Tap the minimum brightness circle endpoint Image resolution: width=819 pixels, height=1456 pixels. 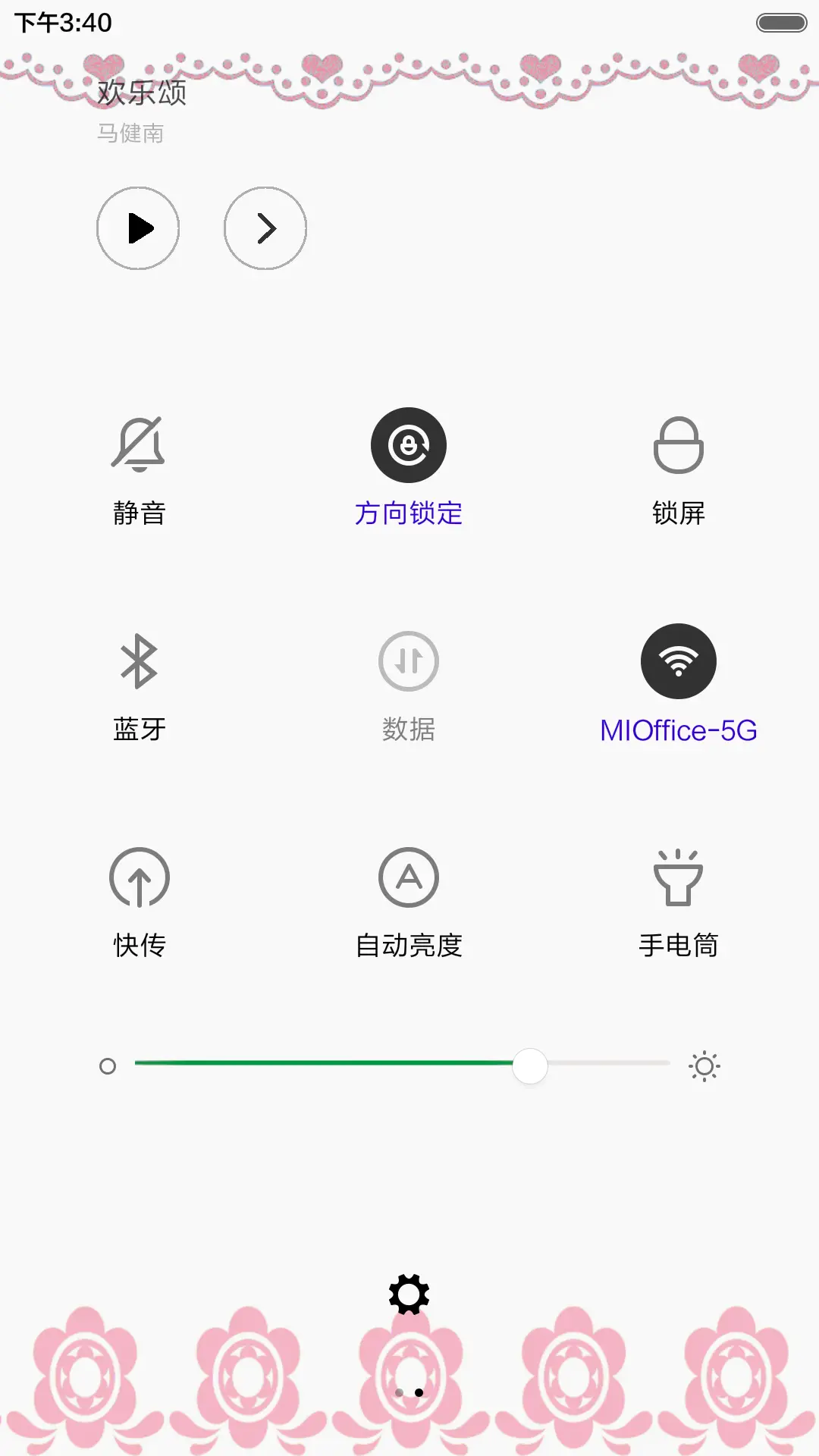tap(108, 1066)
